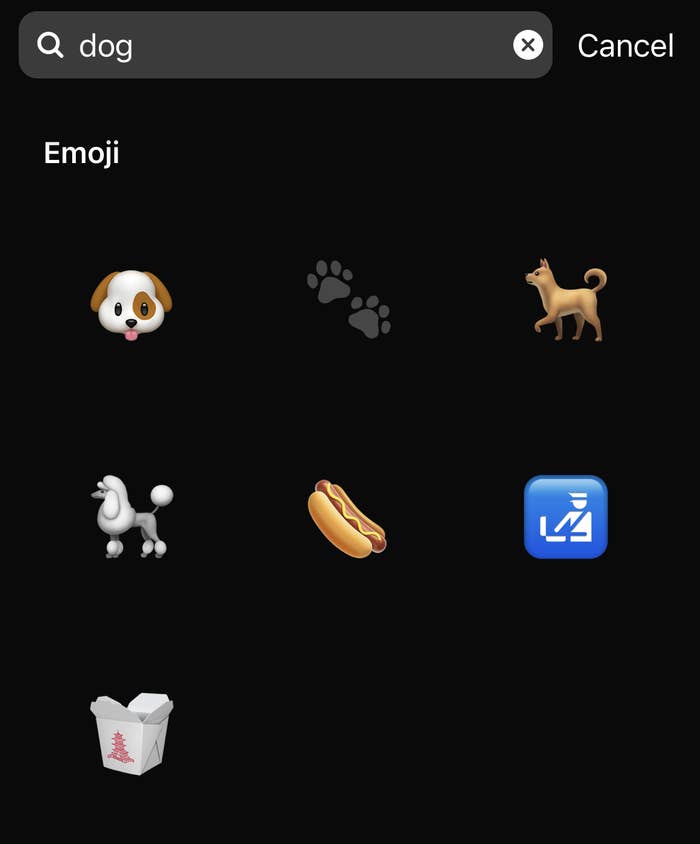Pick the takeout box emoji
The height and width of the screenshot is (844, 700).
[x=131, y=733]
